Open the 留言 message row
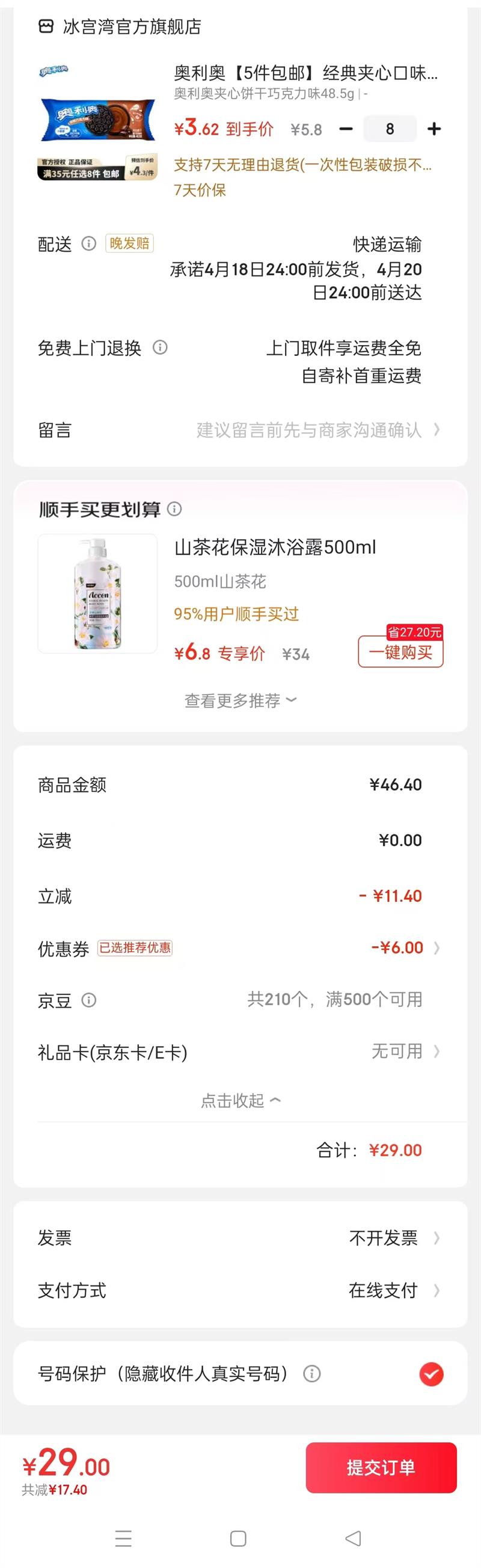Image resolution: width=481 pixels, height=1568 pixels. pos(240,430)
